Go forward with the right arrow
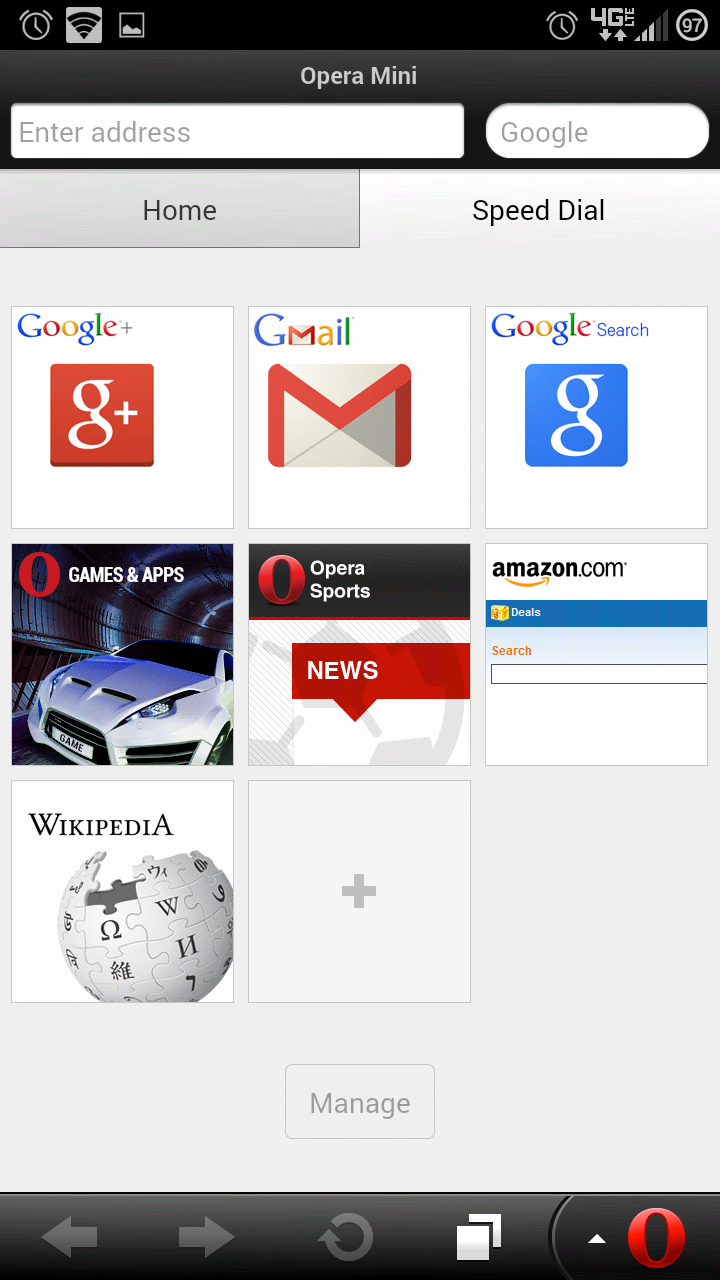Image resolution: width=720 pixels, height=1280 pixels. click(206, 1238)
